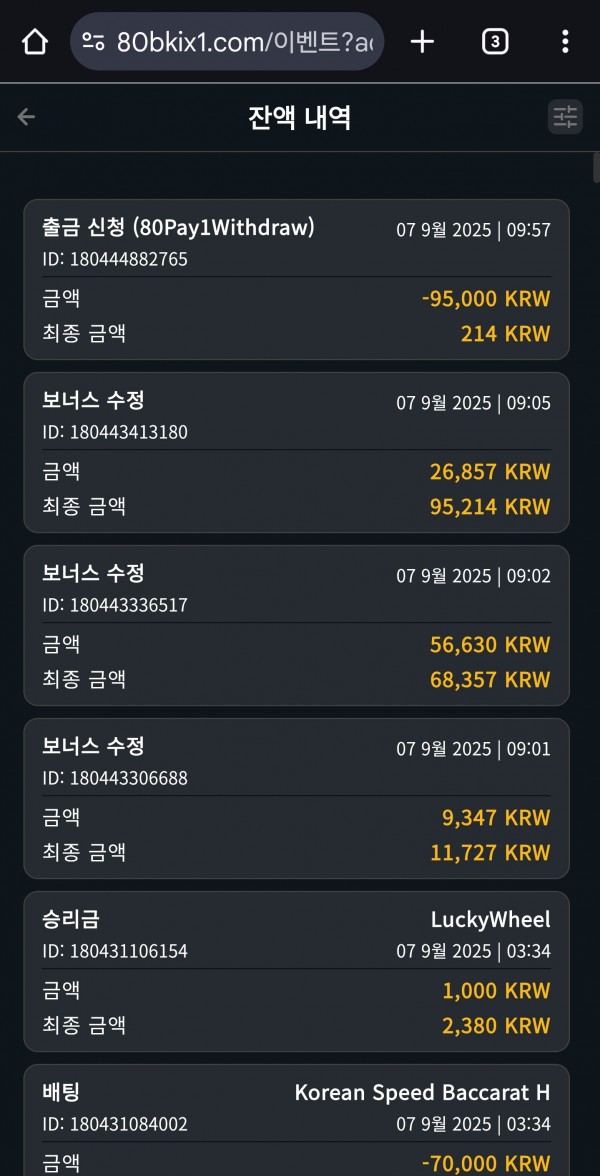Open the filter settings icon
The height and width of the screenshot is (1176, 600).
pyautogui.click(x=565, y=117)
